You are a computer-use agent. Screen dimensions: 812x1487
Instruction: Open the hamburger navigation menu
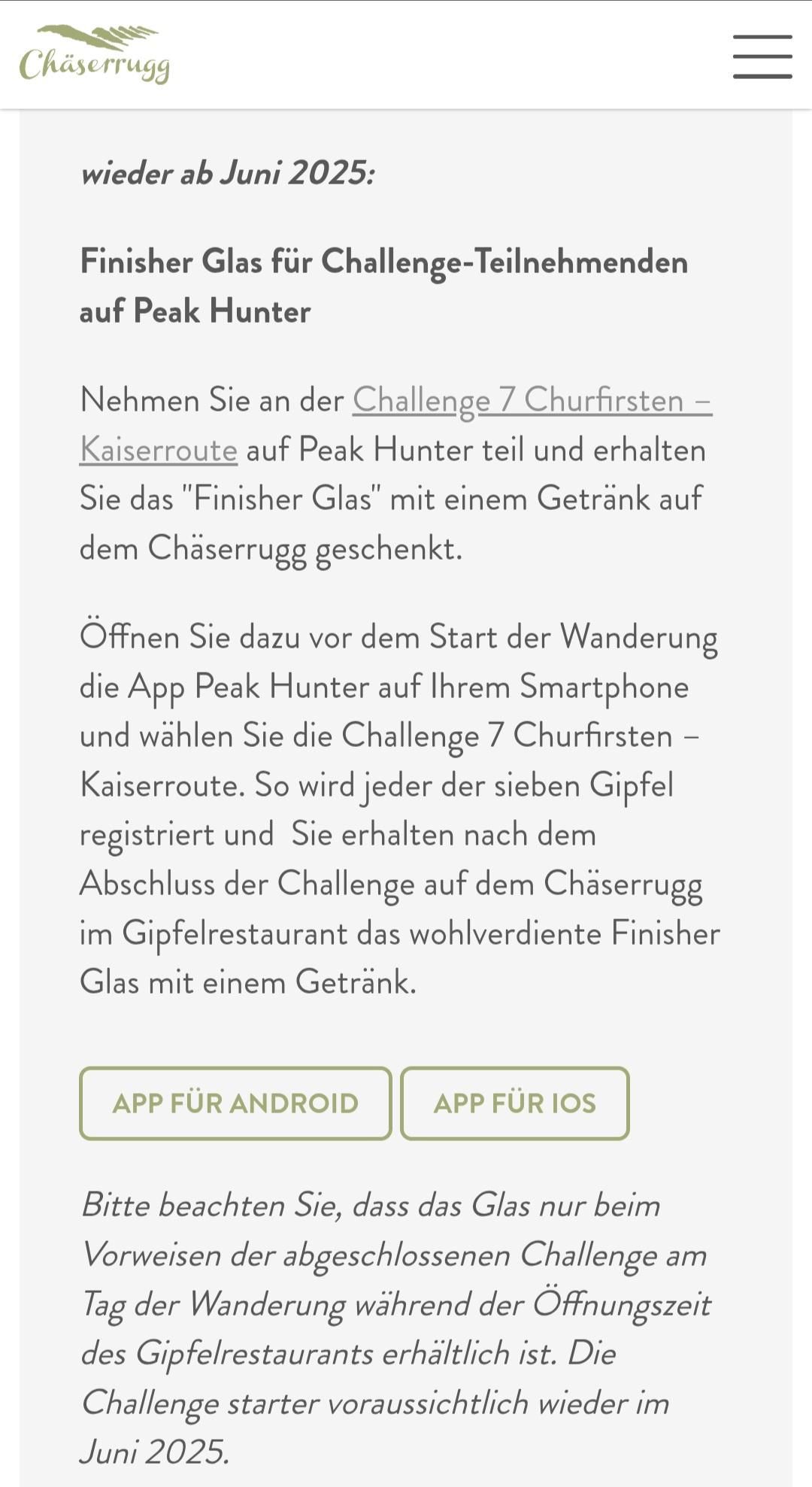pos(762,56)
